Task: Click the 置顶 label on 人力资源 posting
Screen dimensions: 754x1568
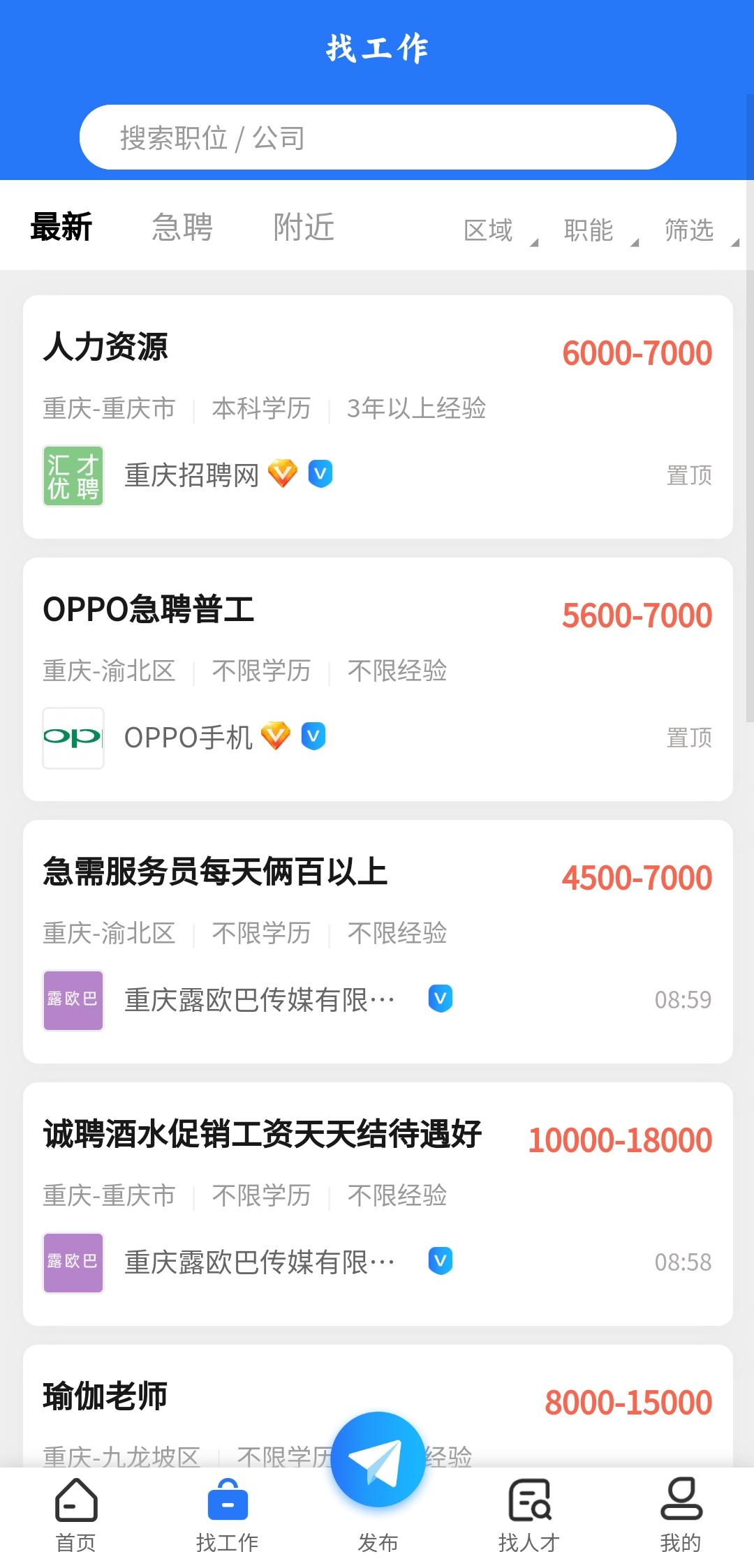Action: (x=688, y=475)
